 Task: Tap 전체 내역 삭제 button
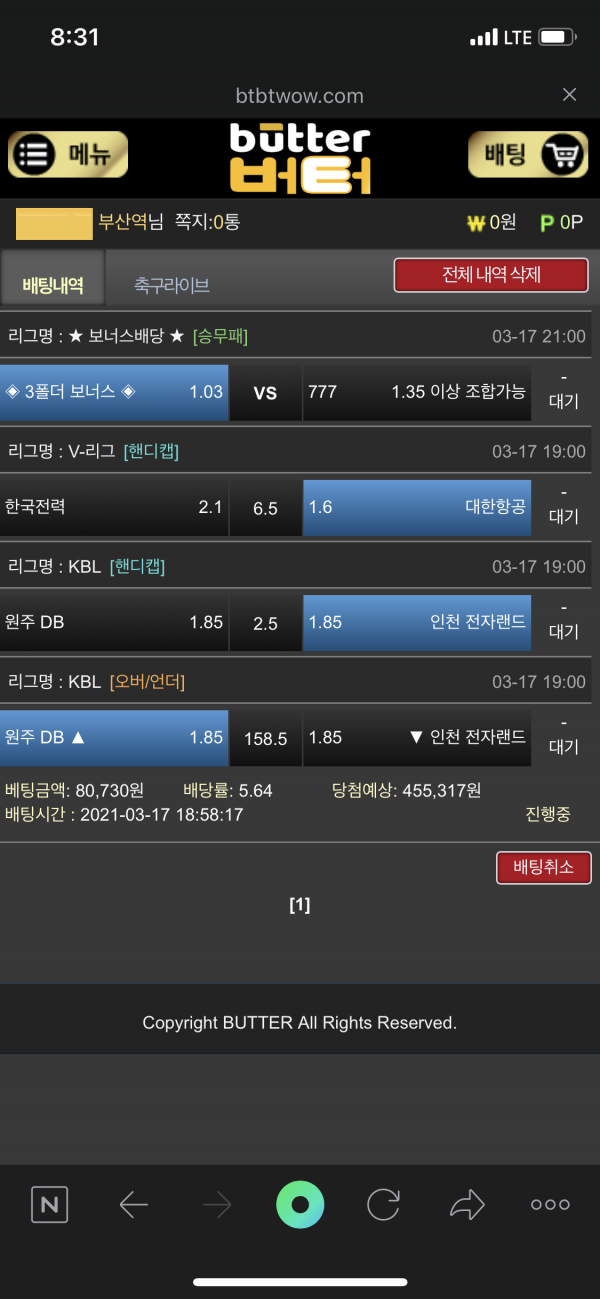490,275
